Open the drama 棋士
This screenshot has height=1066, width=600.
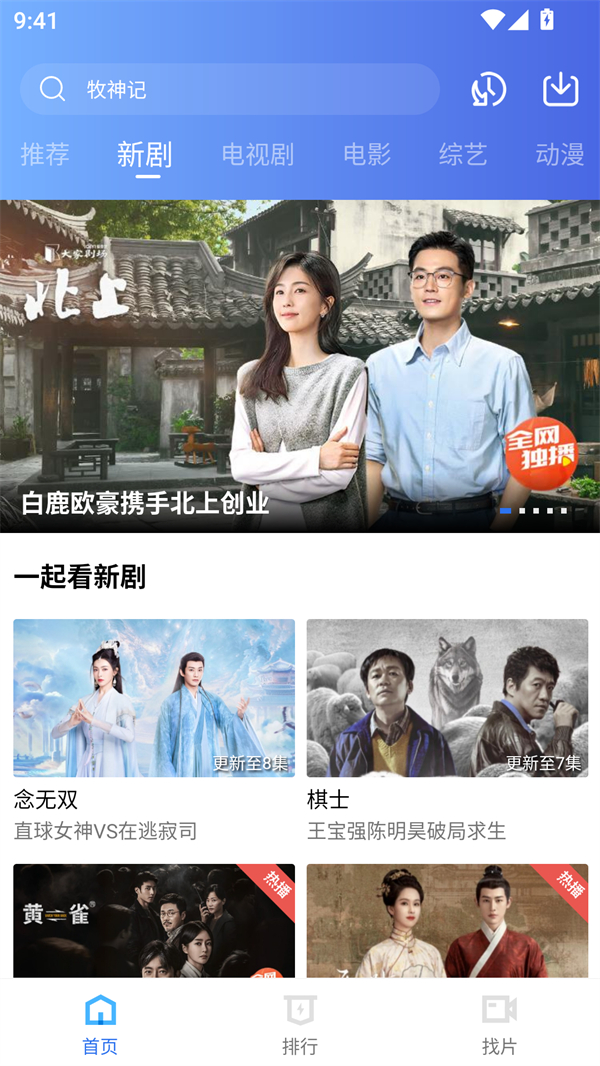click(x=447, y=698)
